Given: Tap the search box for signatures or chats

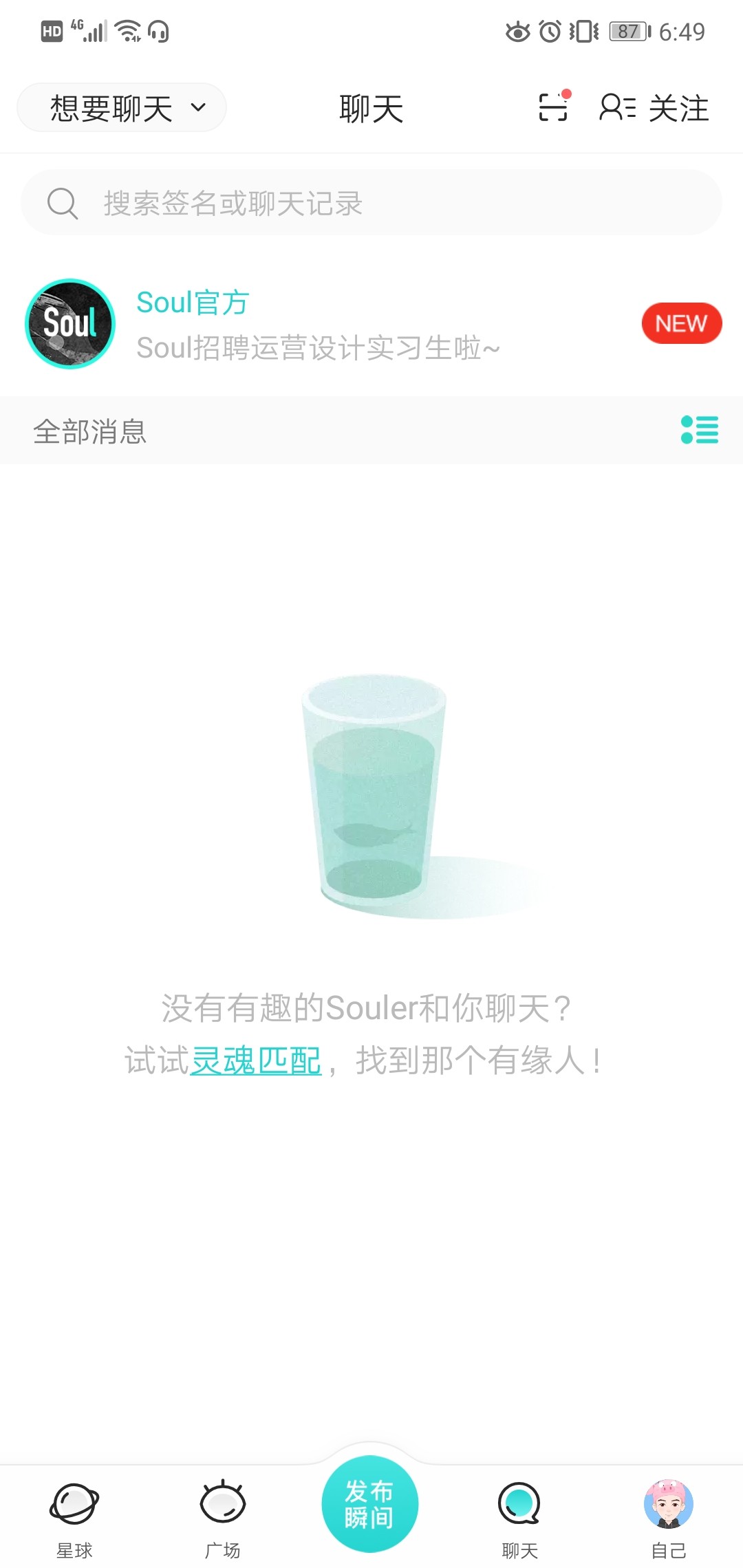Looking at the screenshot, I should pyautogui.click(x=371, y=203).
